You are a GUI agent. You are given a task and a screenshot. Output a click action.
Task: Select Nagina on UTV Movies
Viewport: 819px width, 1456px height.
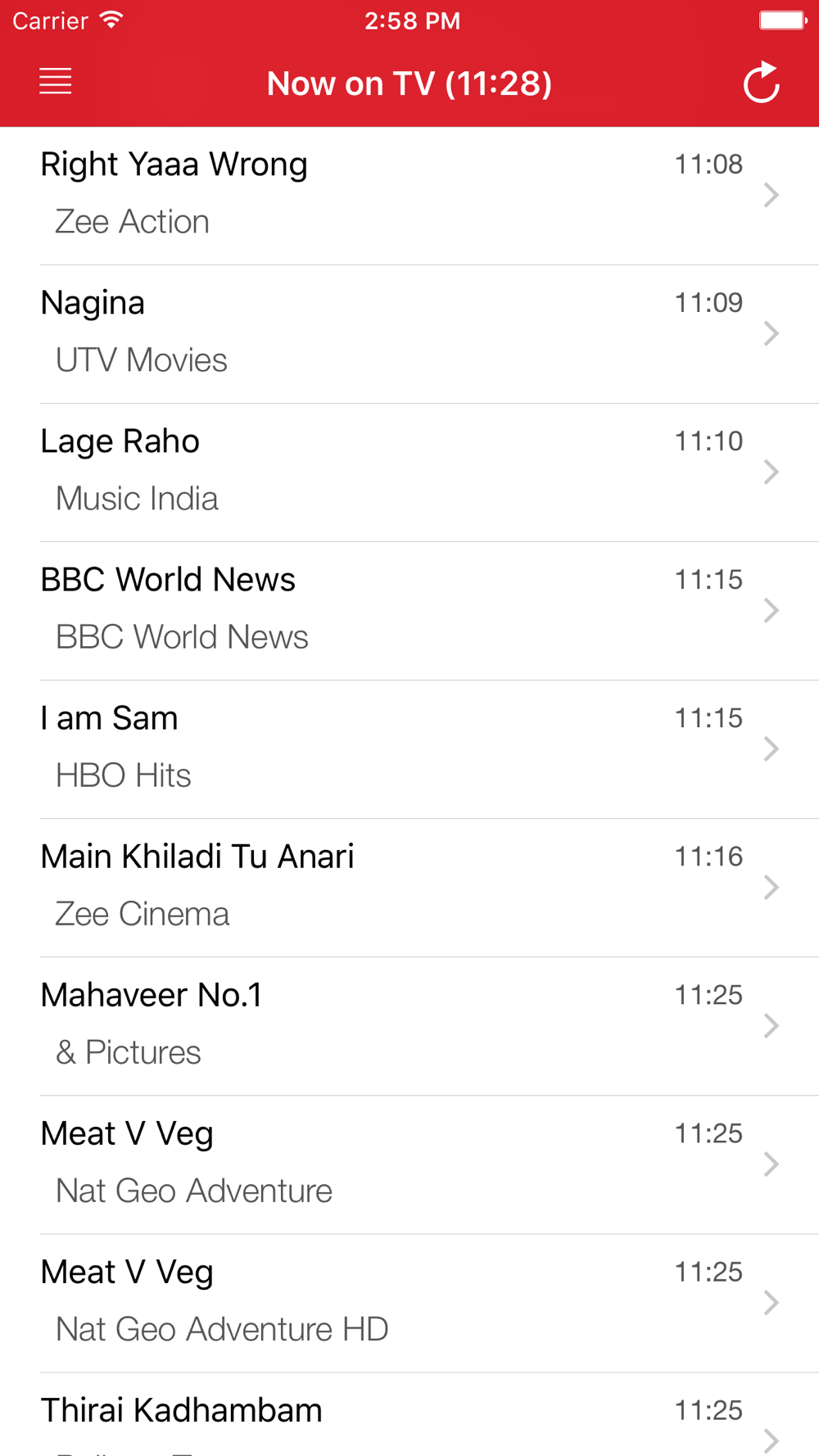tap(409, 334)
